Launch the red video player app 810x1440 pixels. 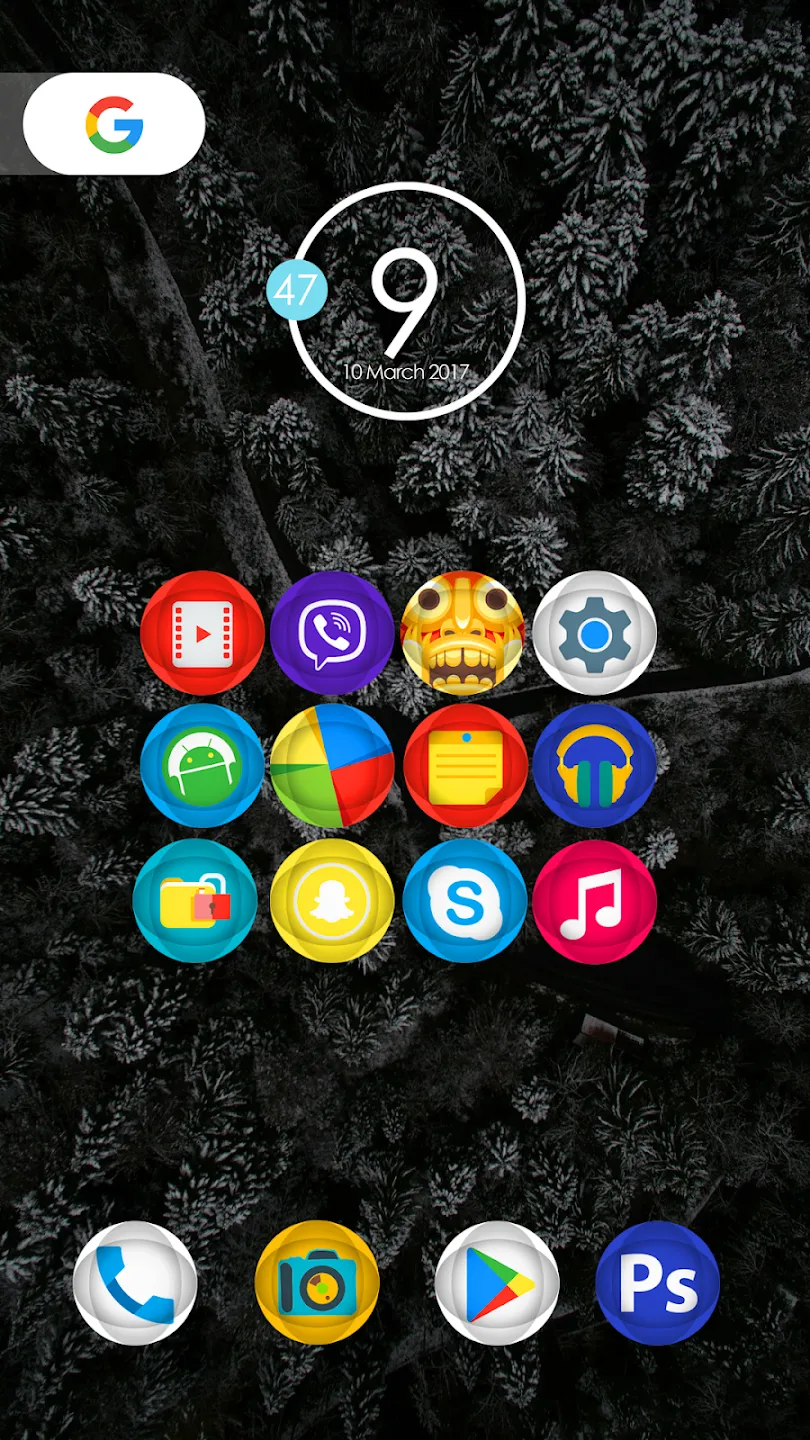point(203,633)
